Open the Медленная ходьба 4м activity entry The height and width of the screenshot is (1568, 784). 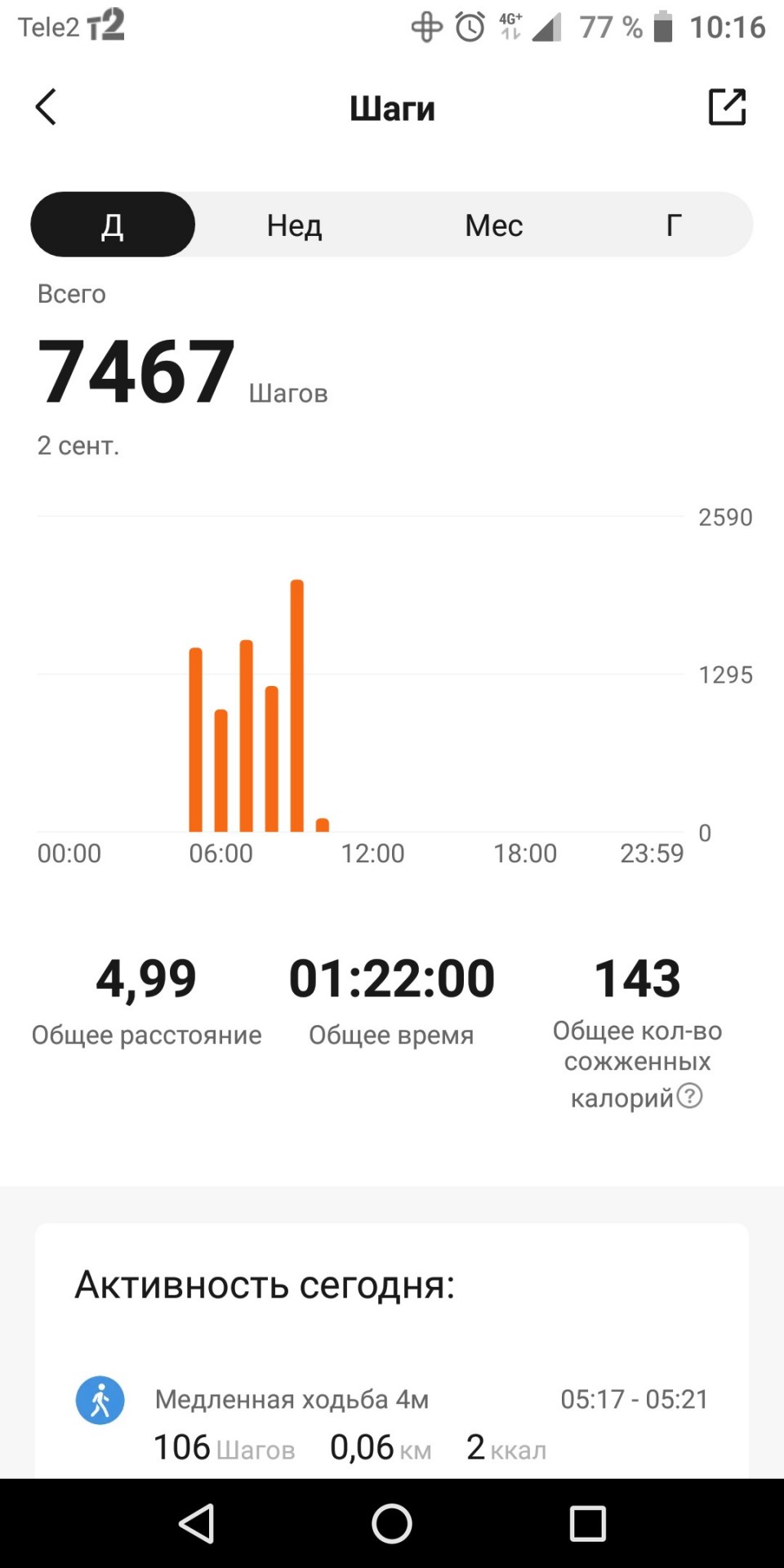[x=392, y=1423]
